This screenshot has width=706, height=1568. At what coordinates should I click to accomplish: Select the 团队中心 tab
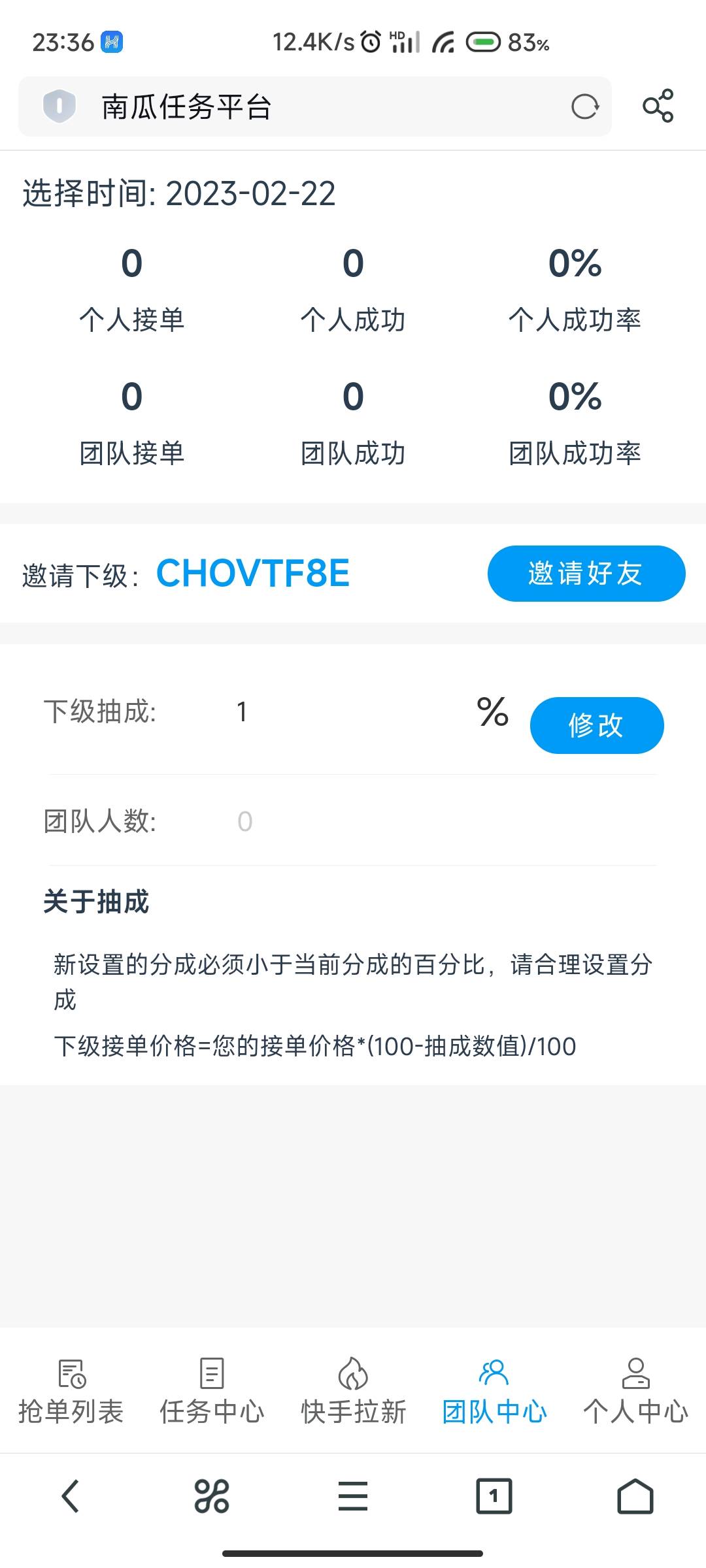click(x=494, y=1392)
